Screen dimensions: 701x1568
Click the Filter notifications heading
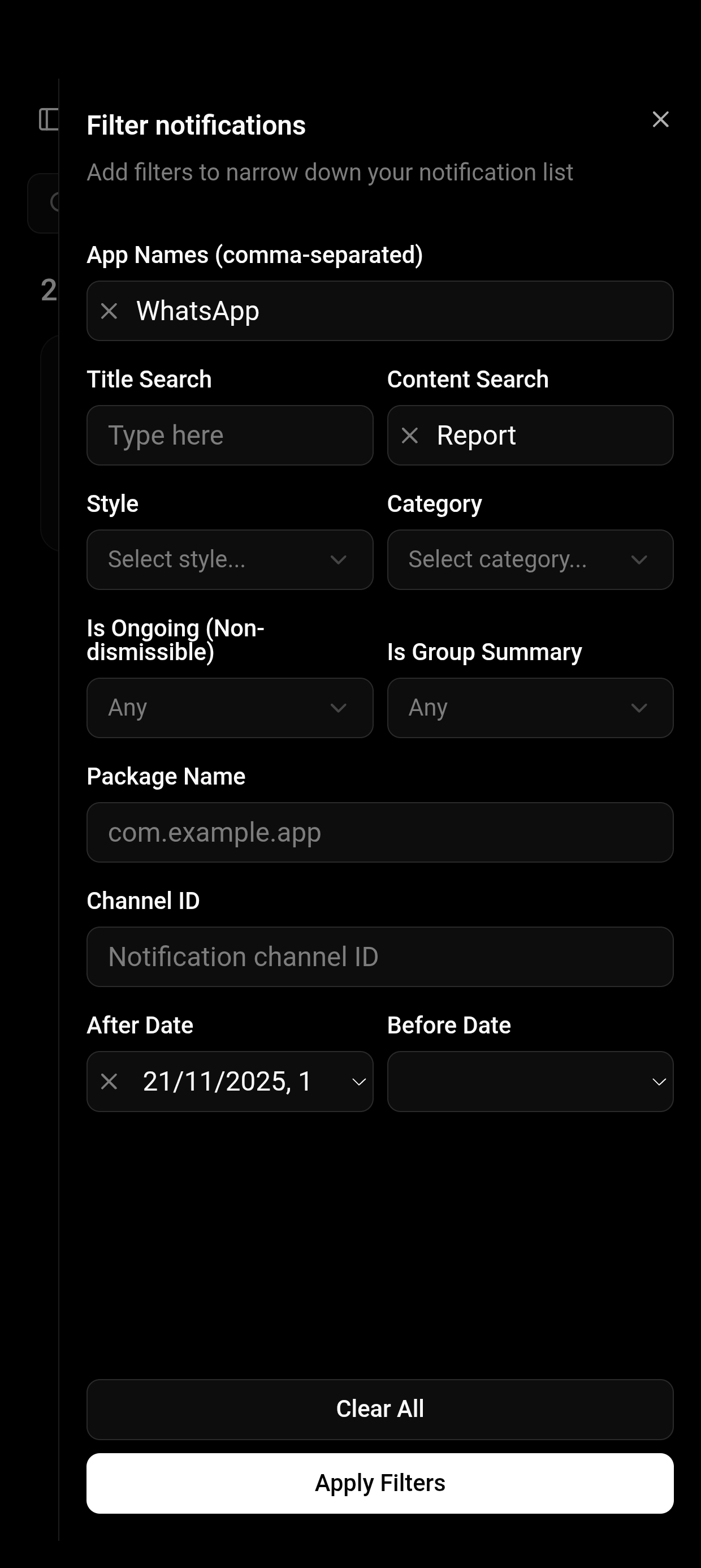pos(196,125)
